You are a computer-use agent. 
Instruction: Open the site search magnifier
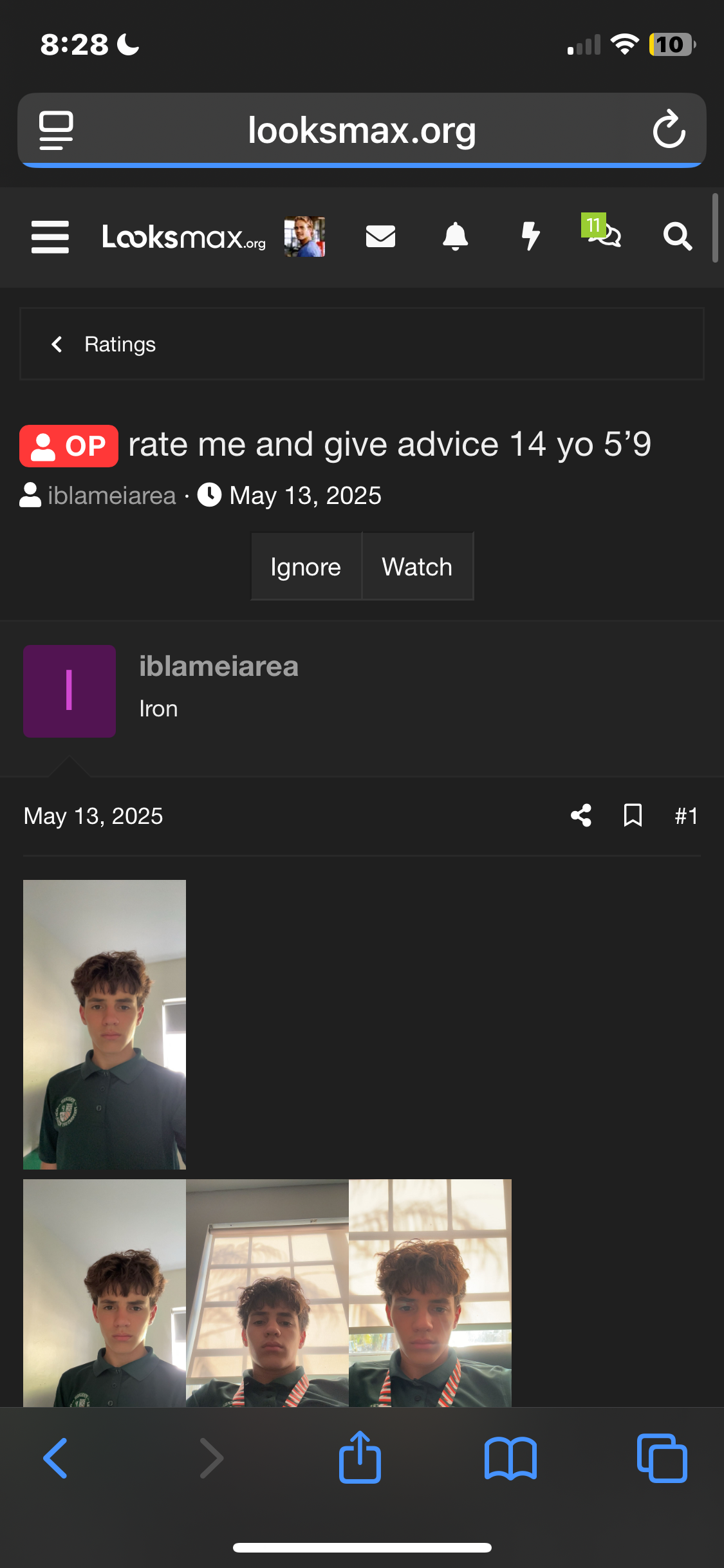(x=677, y=237)
